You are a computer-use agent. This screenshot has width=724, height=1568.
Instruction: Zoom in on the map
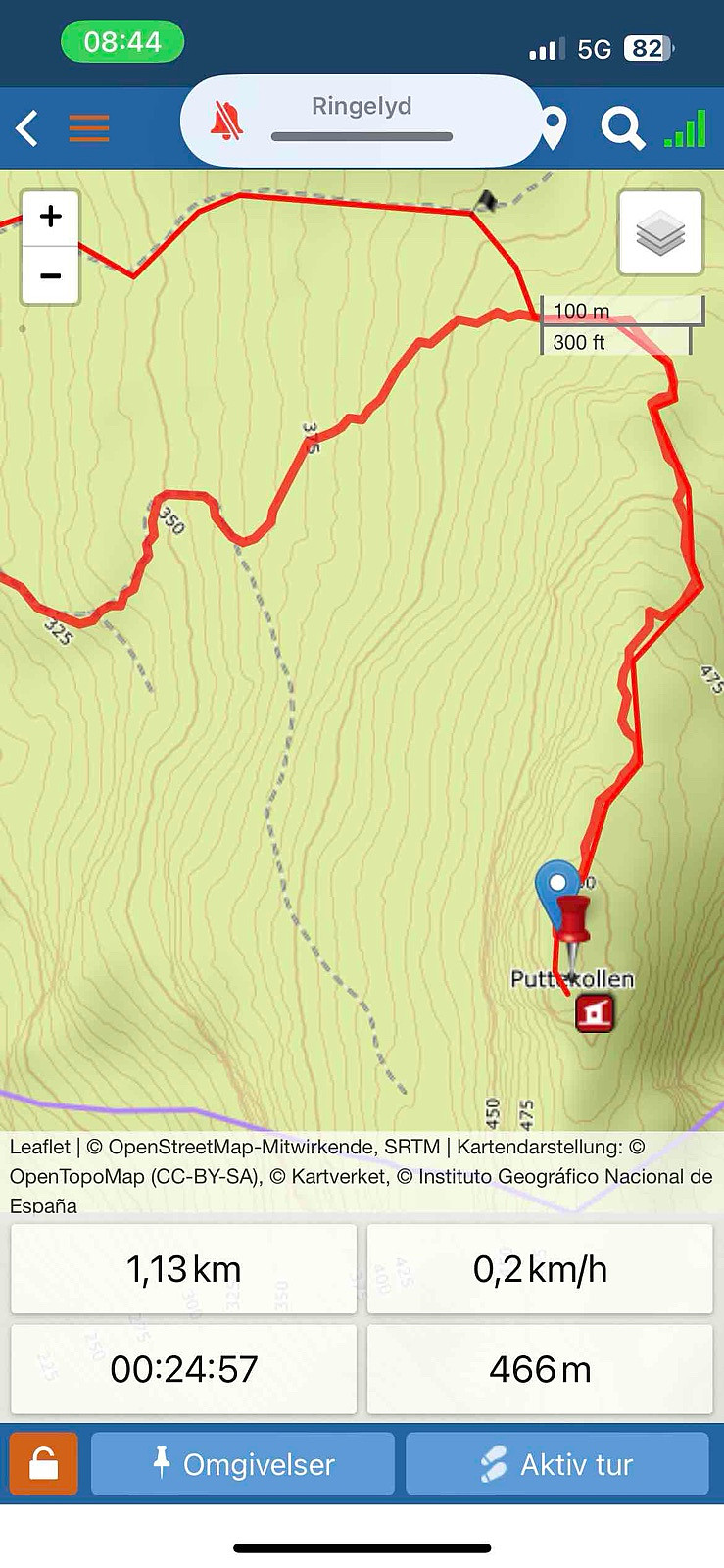coord(51,216)
